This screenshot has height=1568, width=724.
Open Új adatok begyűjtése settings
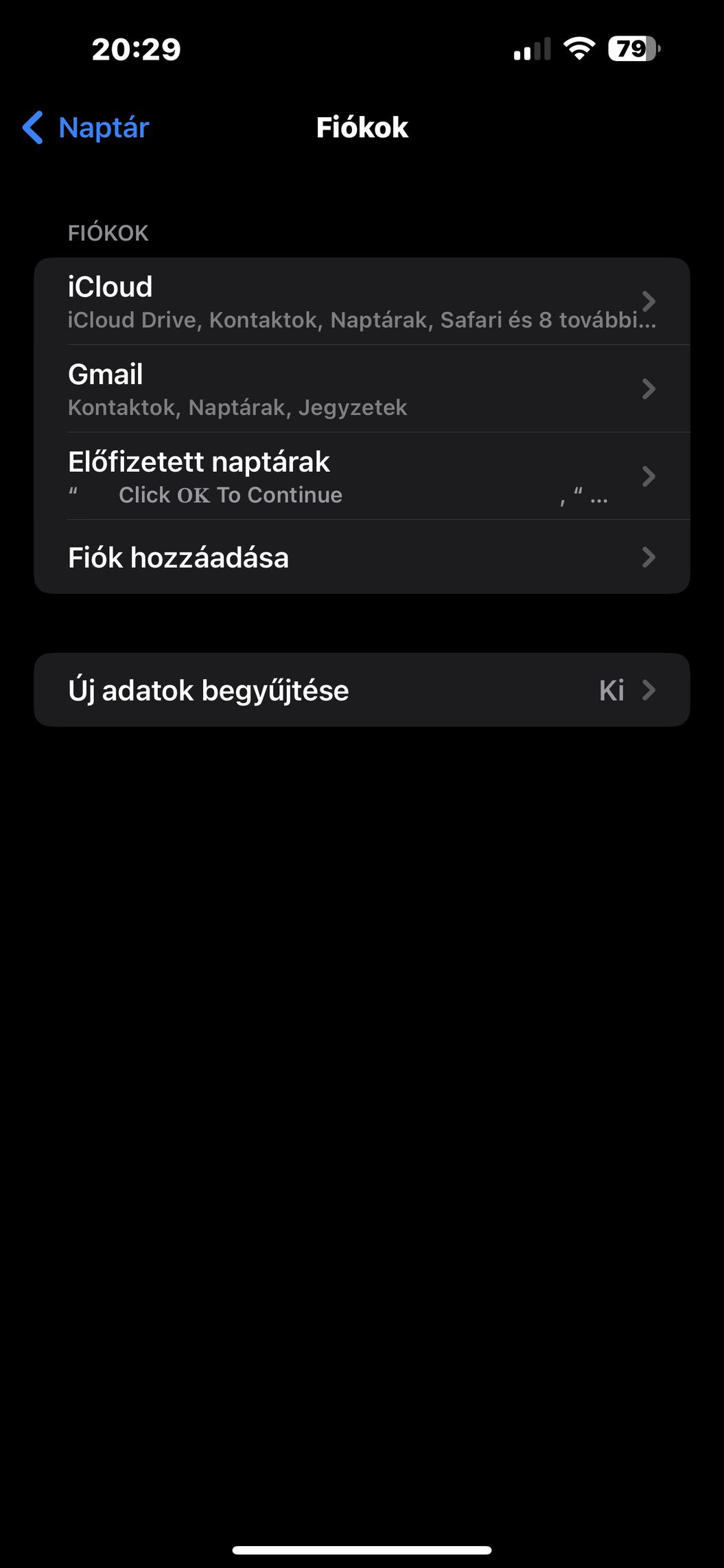click(362, 690)
